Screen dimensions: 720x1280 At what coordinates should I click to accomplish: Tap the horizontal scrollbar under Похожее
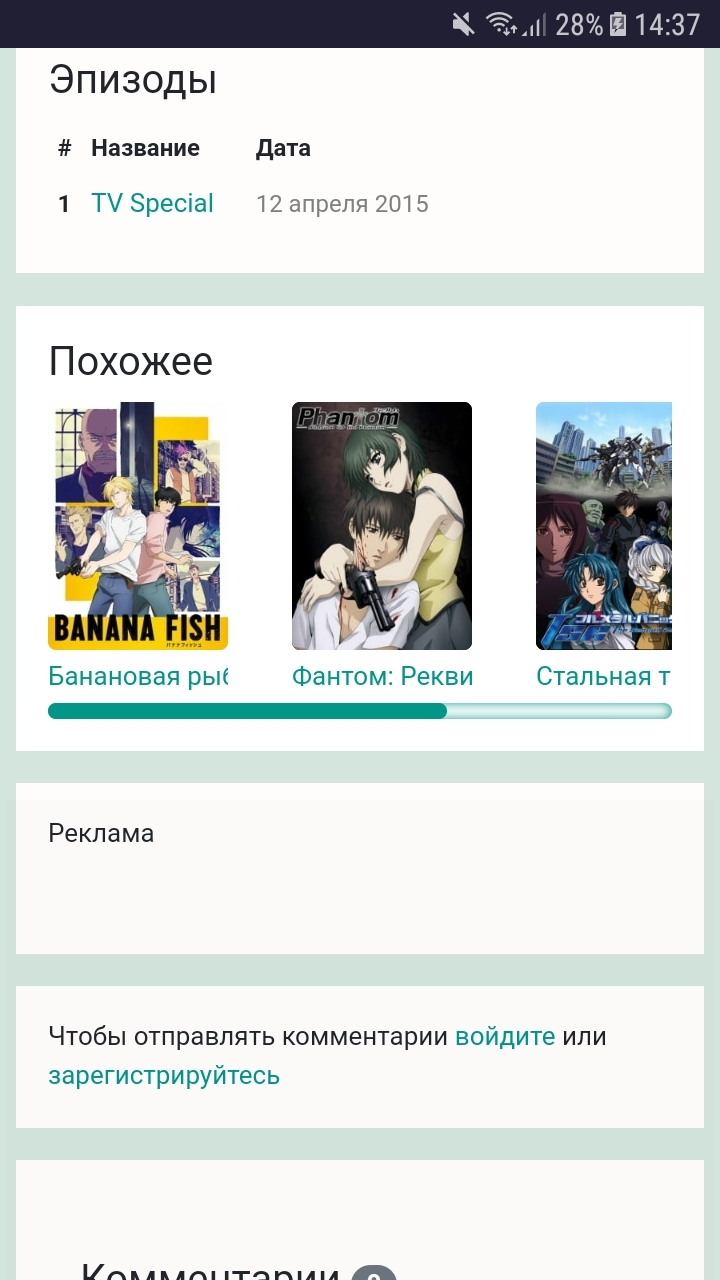click(x=360, y=711)
